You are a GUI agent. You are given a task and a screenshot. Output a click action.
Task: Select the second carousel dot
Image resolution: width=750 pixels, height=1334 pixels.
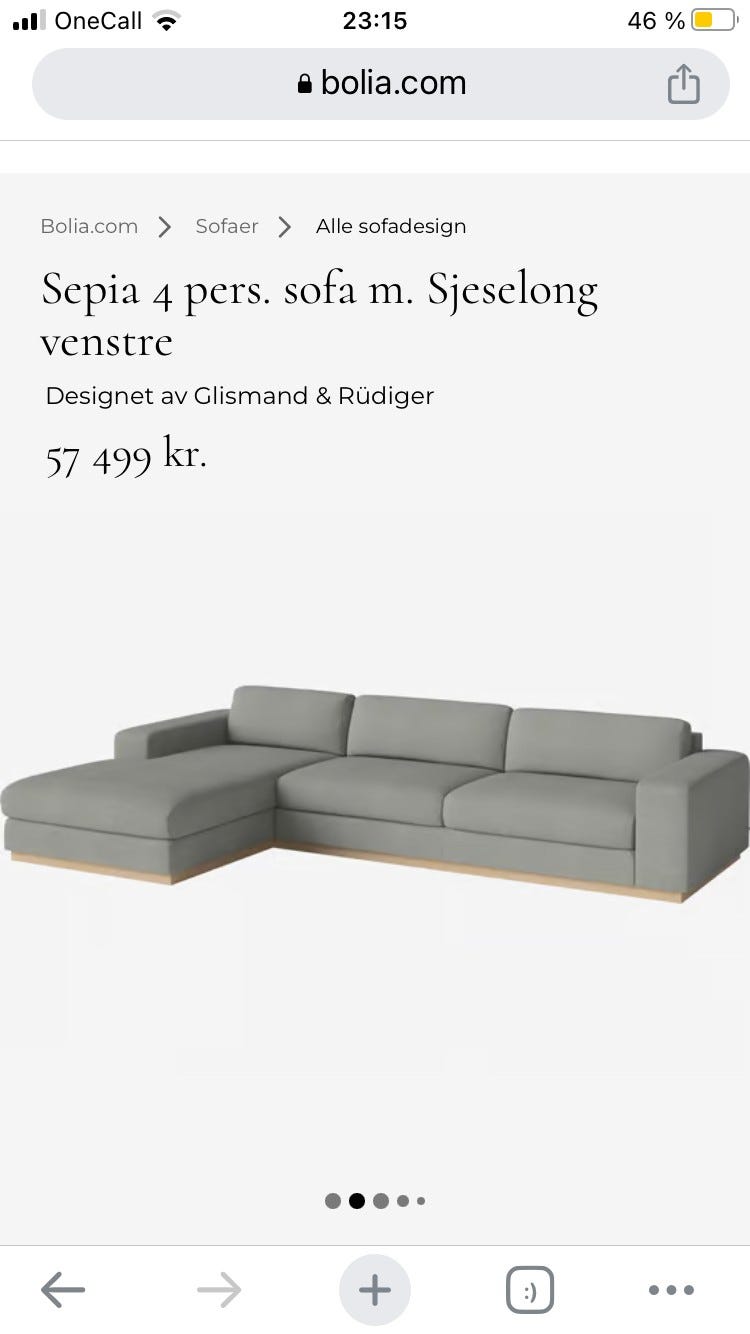tap(356, 1201)
